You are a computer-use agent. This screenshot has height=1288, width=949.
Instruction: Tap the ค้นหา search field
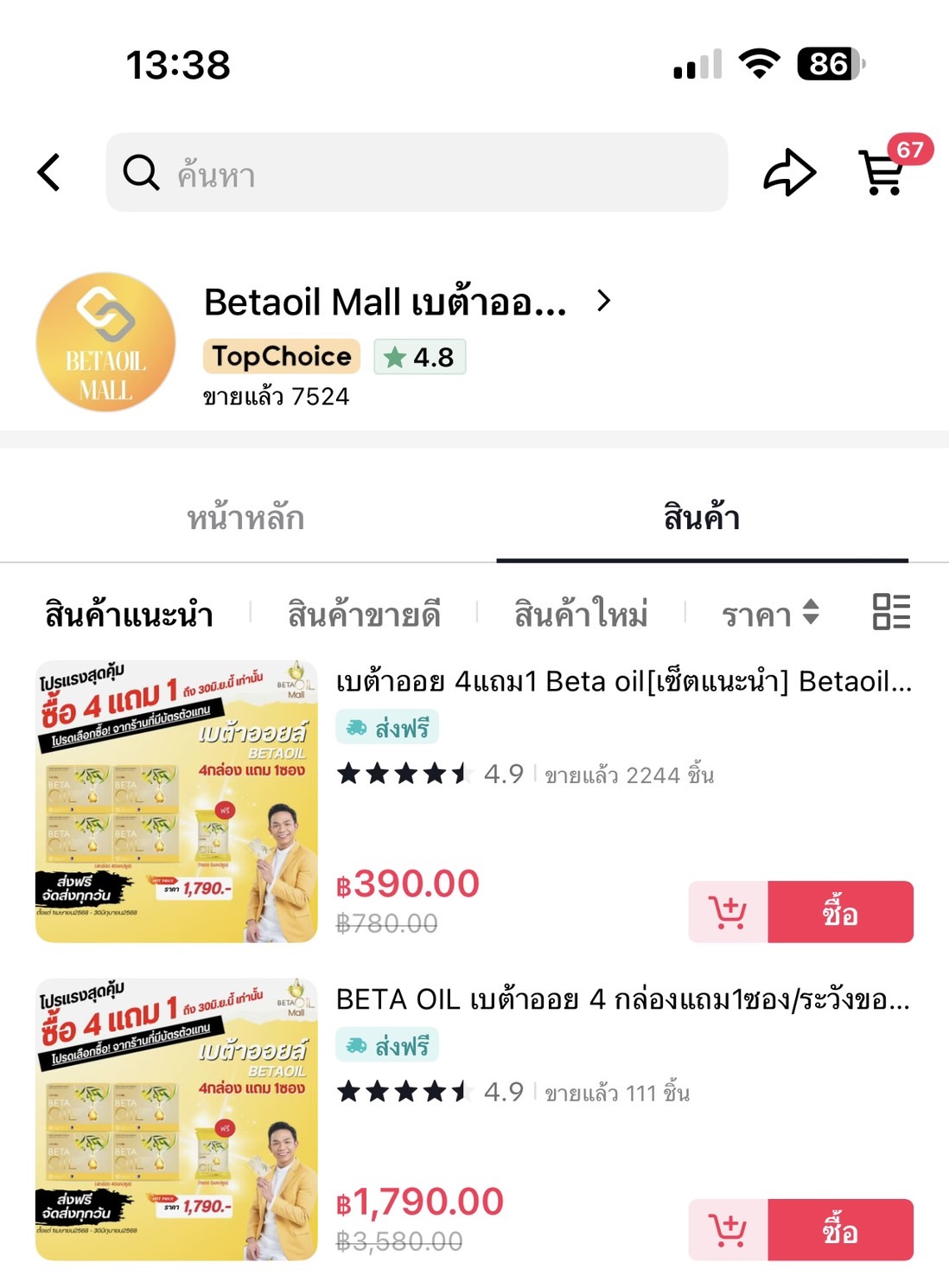(x=417, y=172)
